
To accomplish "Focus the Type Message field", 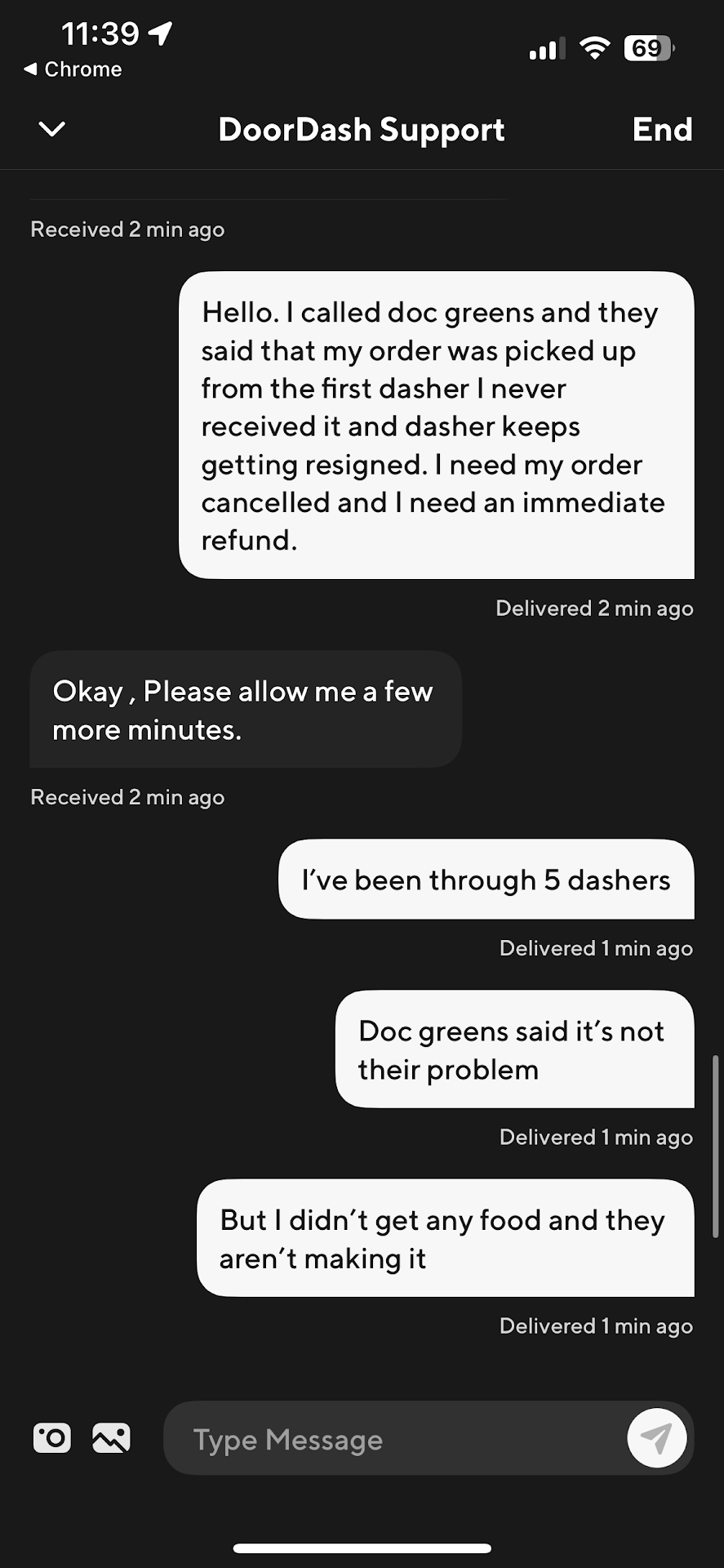I will point(392,1439).
